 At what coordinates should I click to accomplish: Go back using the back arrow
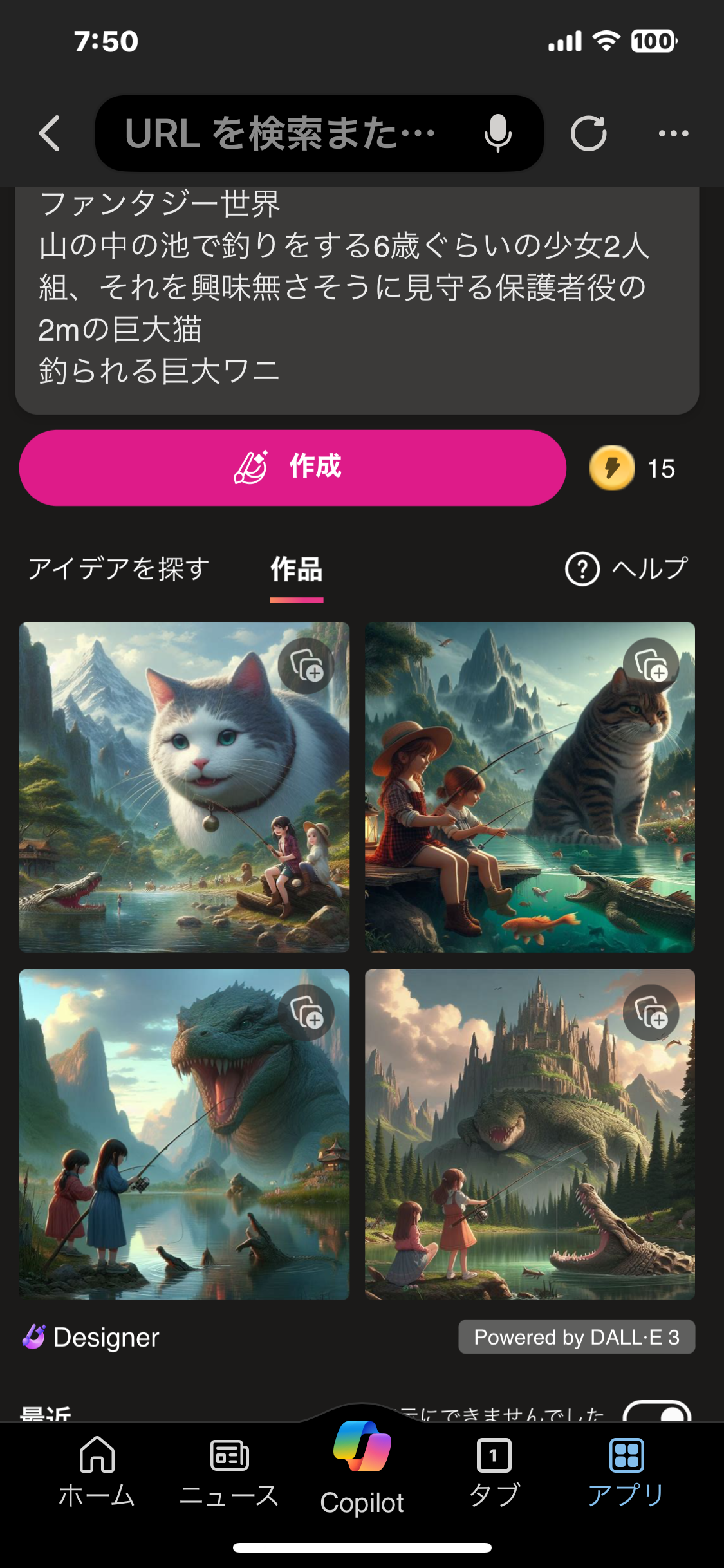(x=50, y=134)
